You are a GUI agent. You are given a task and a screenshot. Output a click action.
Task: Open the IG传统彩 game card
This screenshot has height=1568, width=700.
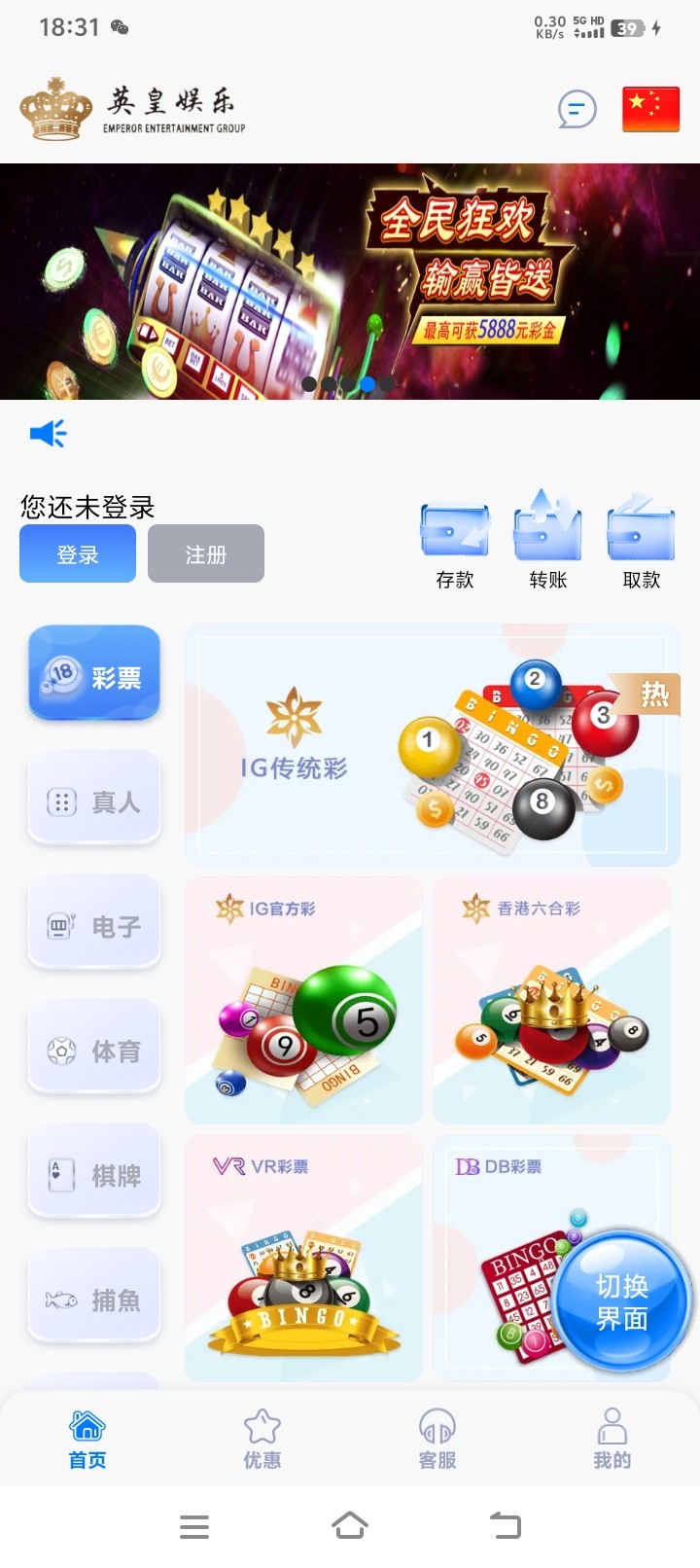coord(432,745)
